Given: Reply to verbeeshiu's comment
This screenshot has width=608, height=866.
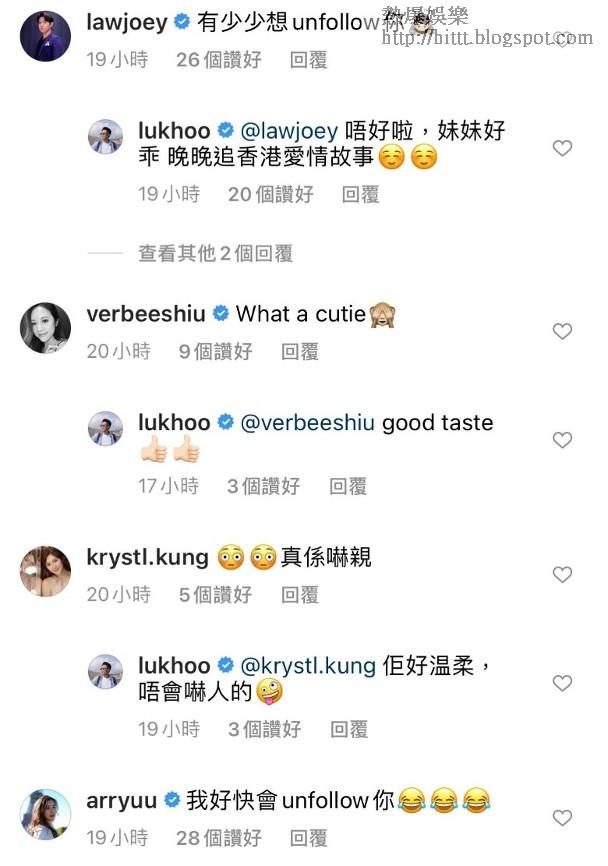Looking at the screenshot, I should pos(300,351).
